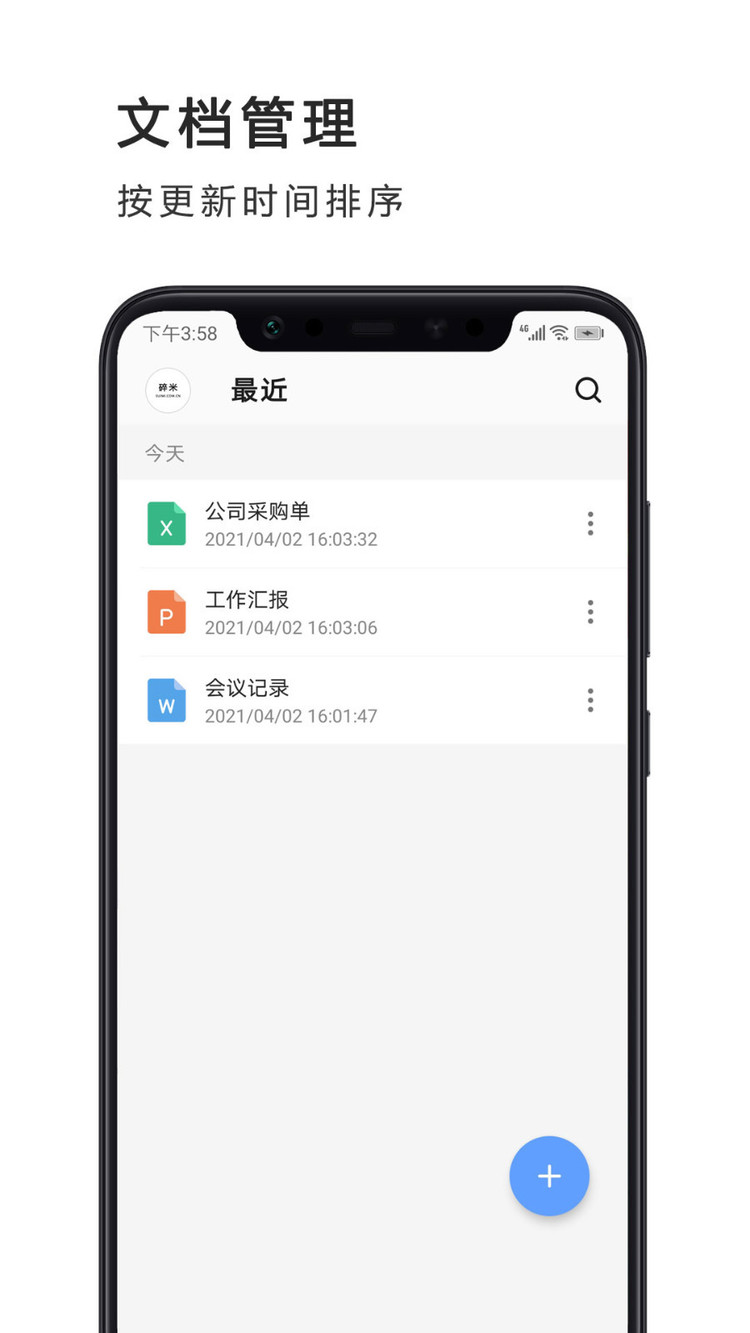
Task: Tap the blue plus button to create document
Action: [549, 1176]
